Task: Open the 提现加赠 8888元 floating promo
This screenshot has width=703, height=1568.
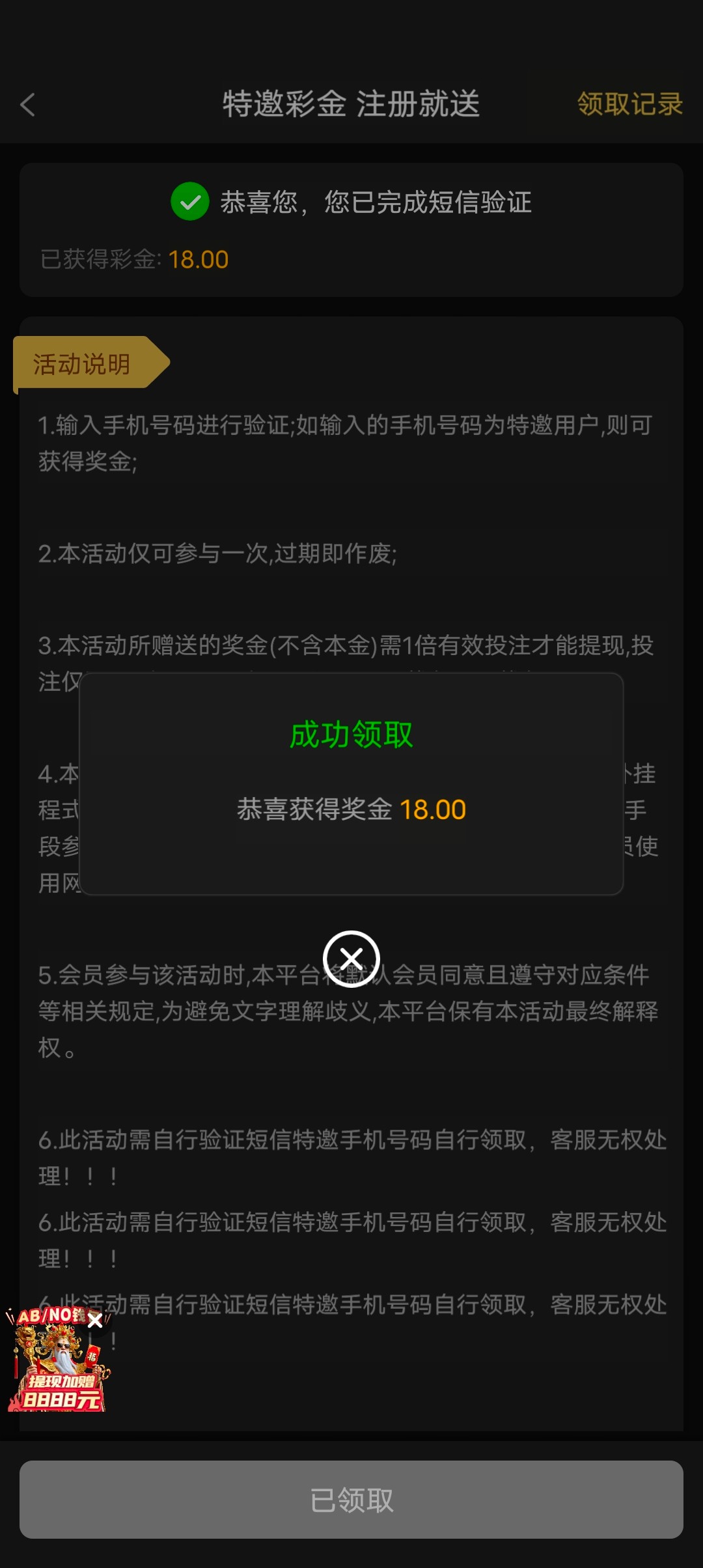Action: tap(57, 1373)
